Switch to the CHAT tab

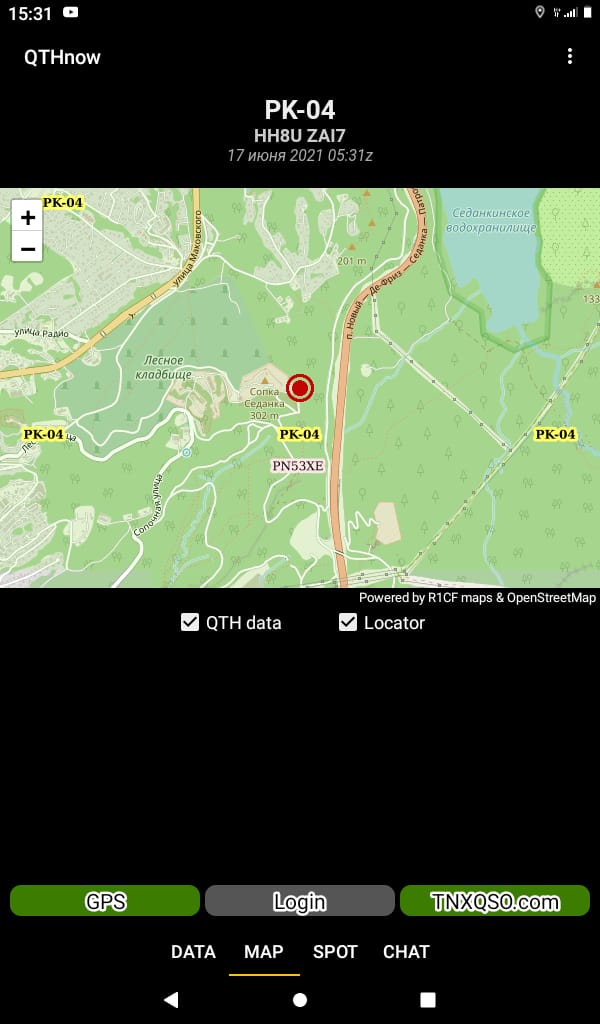click(x=406, y=952)
